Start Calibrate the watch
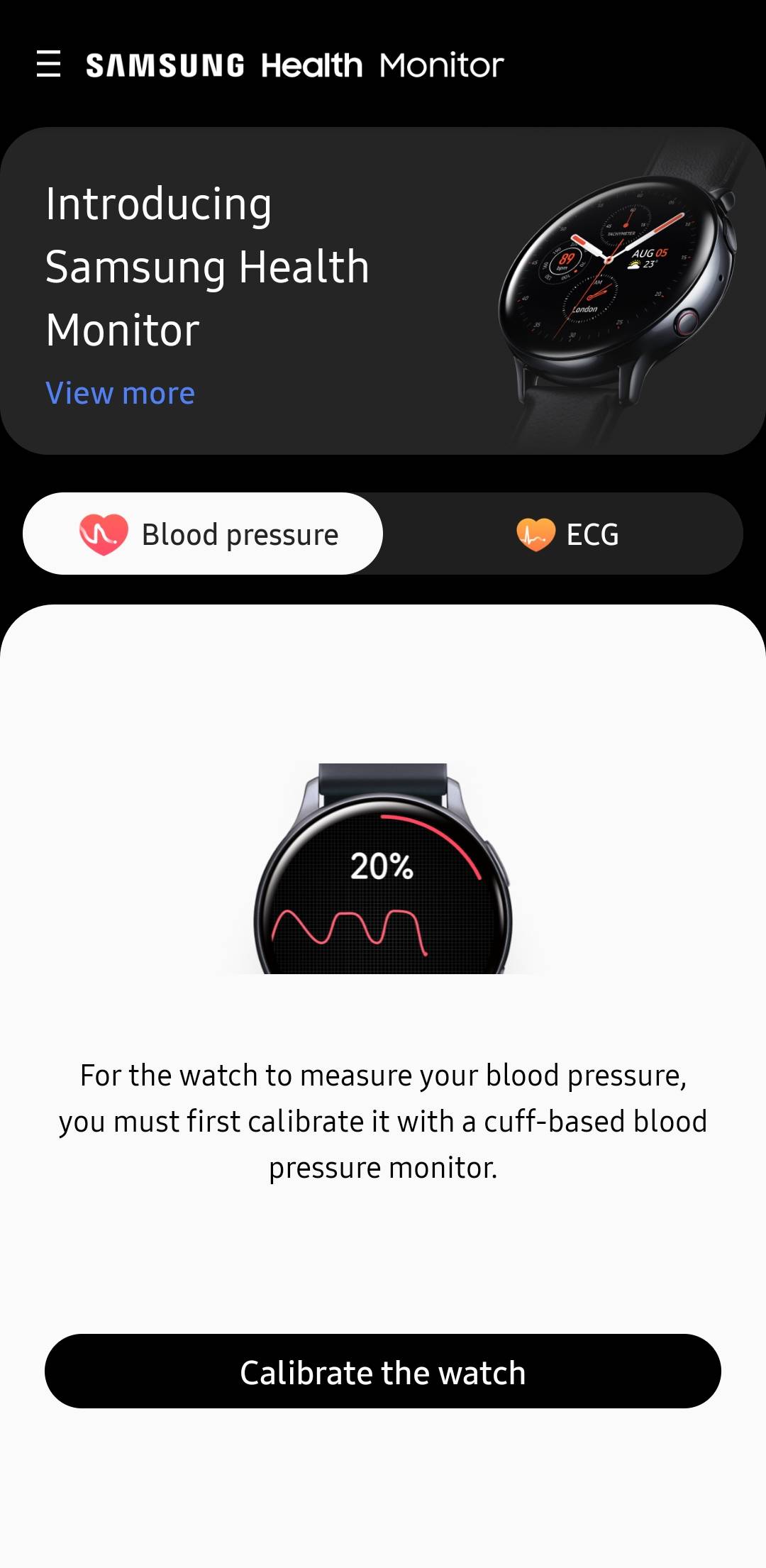 coord(383,1371)
